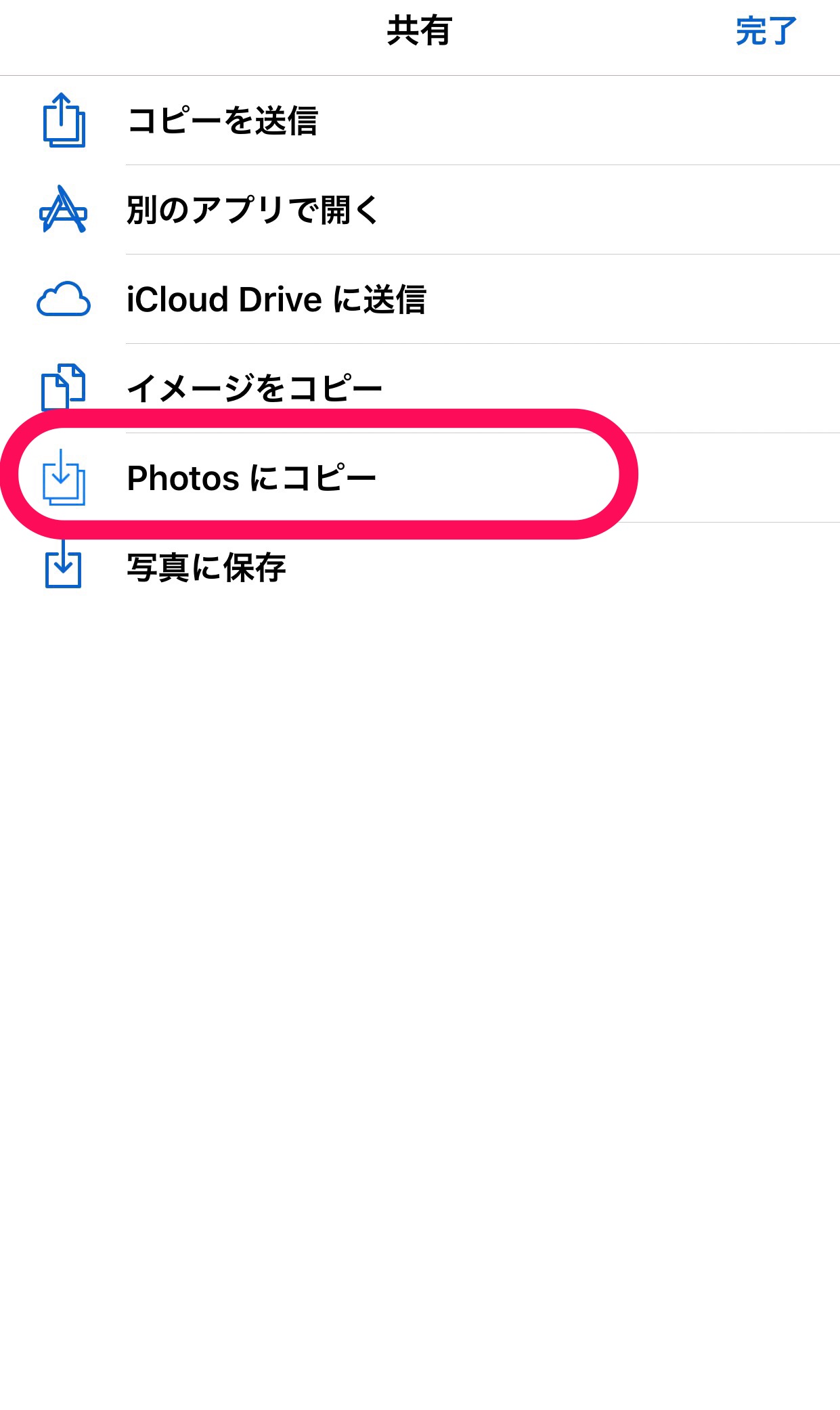Tap 完了 to close the share sheet
The height and width of the screenshot is (1410, 840).
(x=766, y=31)
